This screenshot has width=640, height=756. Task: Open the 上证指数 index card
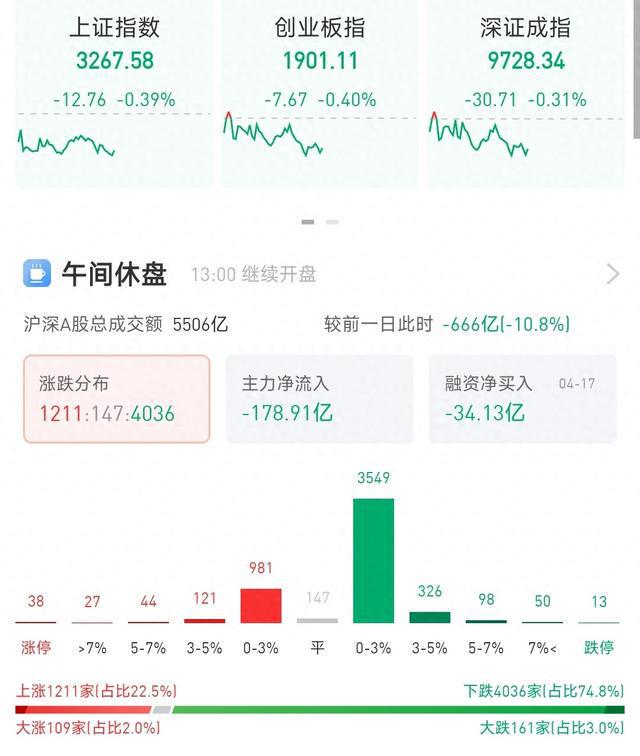(x=114, y=95)
